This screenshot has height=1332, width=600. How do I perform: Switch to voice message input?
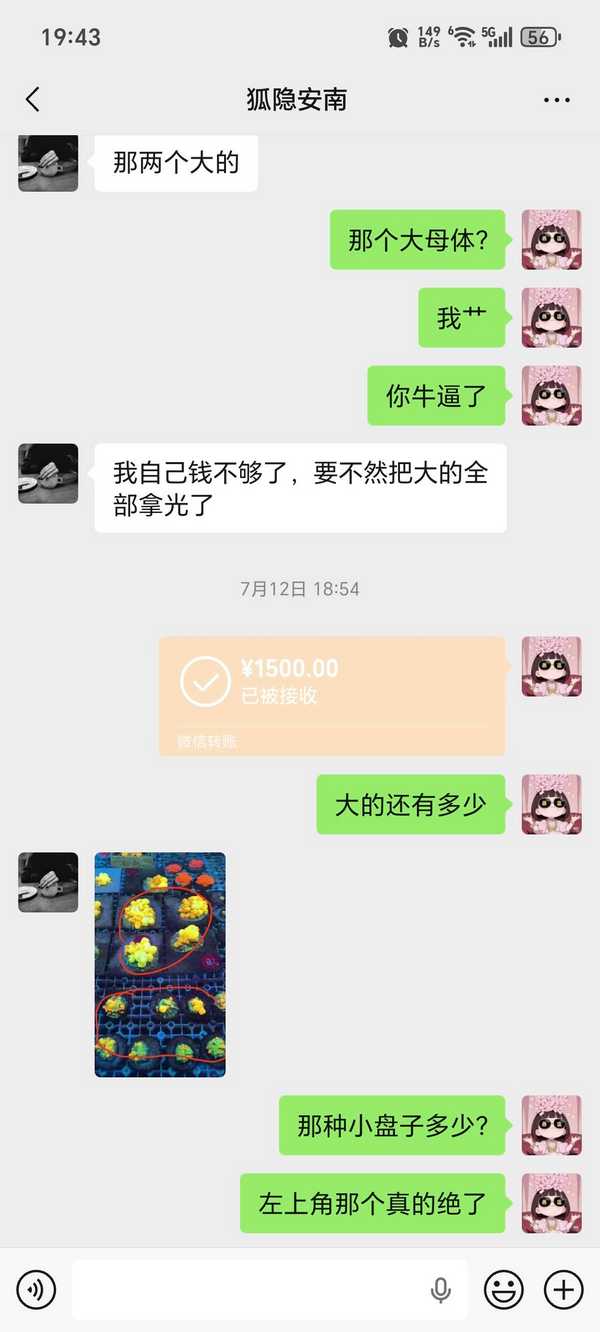[x=36, y=1289]
